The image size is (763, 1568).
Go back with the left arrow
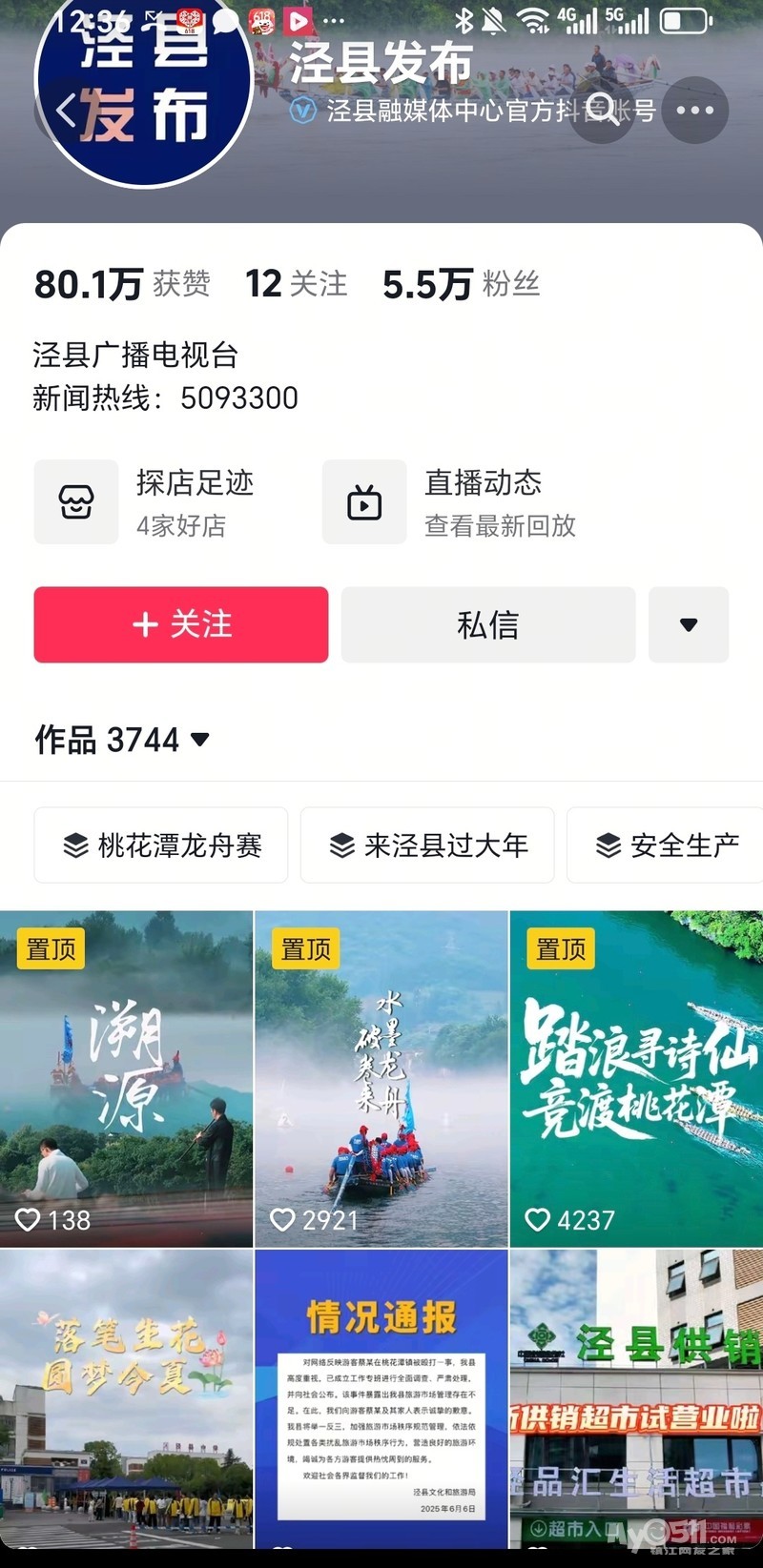[65, 112]
